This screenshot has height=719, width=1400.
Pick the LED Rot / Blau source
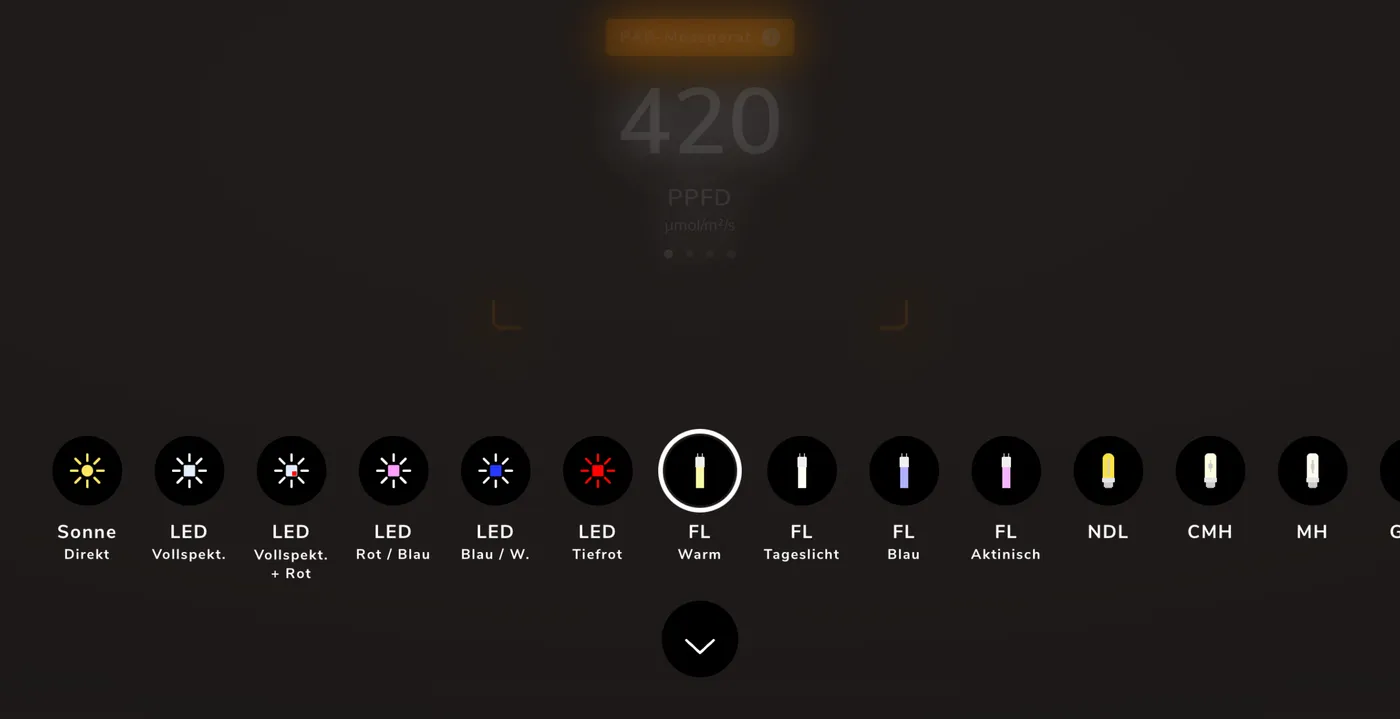click(x=393, y=471)
